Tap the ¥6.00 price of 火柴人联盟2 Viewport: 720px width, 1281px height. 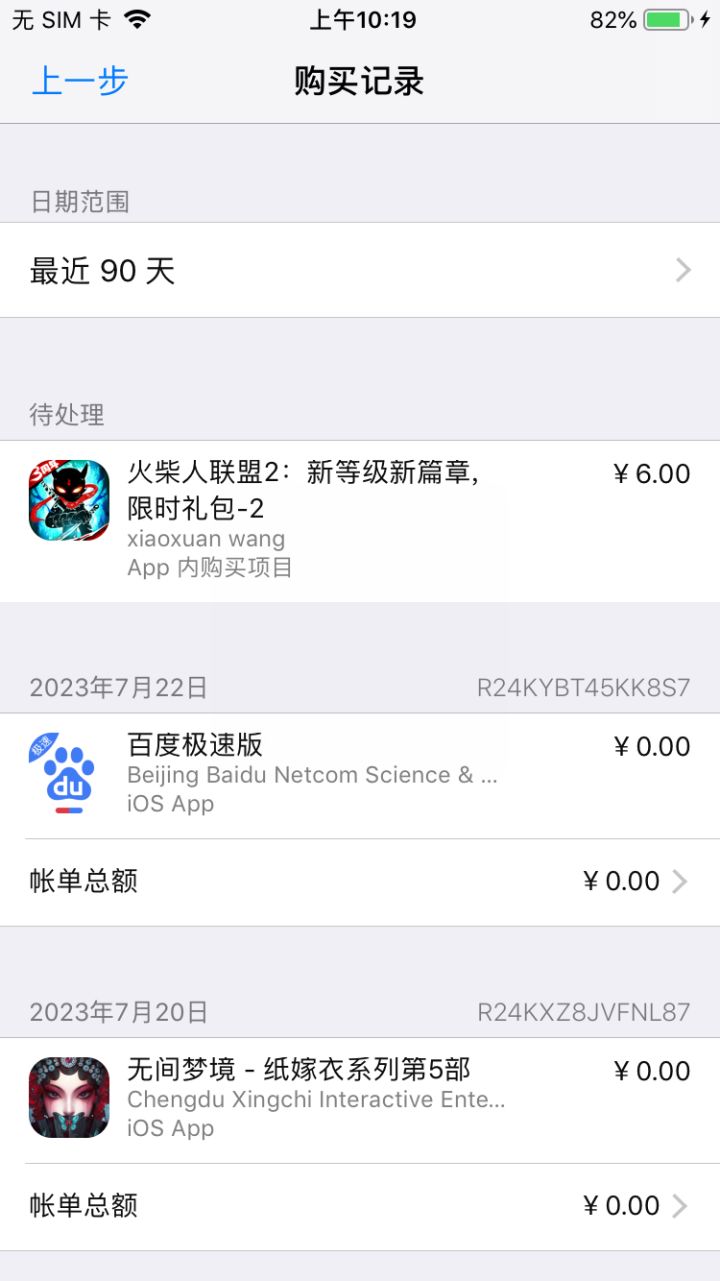[x=651, y=474]
